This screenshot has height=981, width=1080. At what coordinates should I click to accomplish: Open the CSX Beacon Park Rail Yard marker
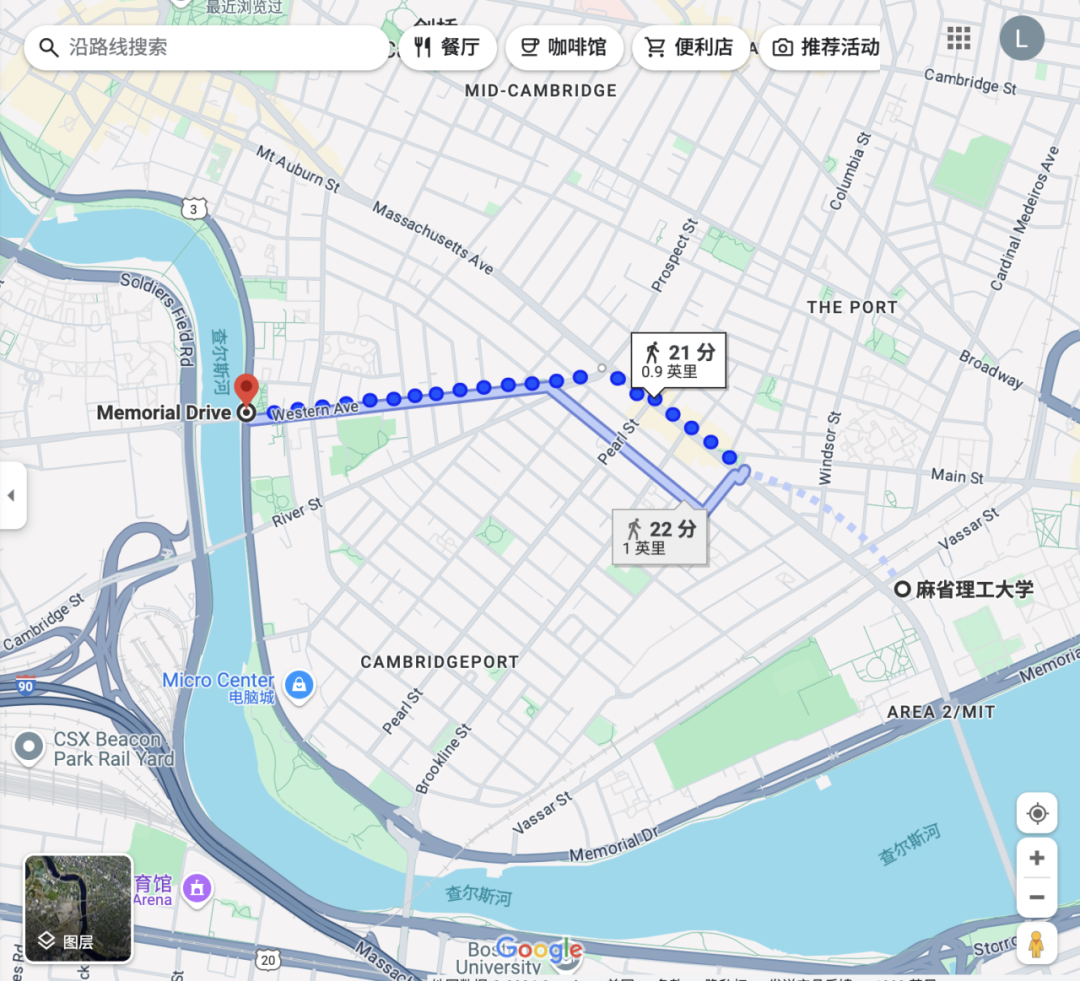pyautogui.click(x=30, y=746)
